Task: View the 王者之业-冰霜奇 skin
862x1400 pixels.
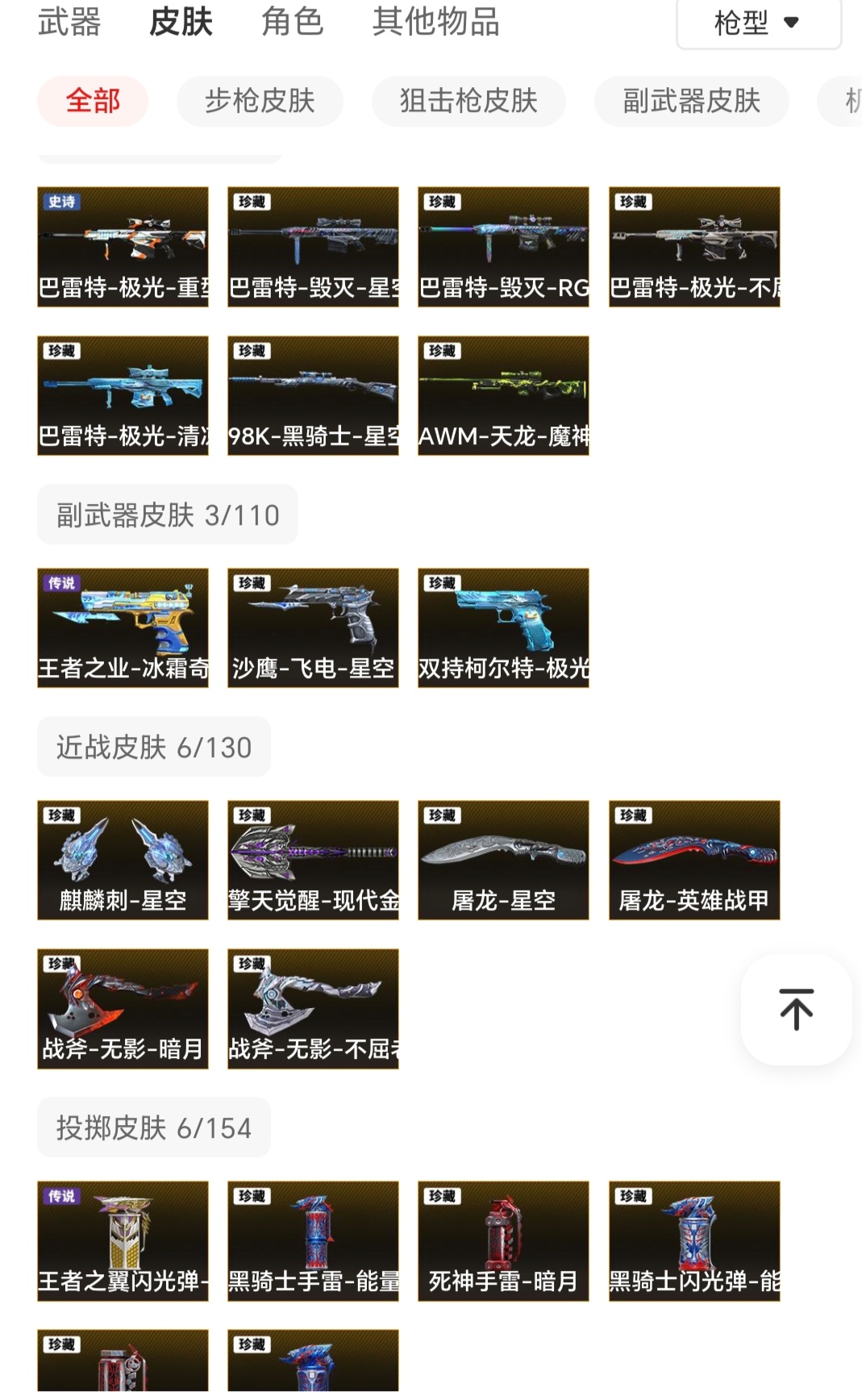Action: pyautogui.click(x=123, y=628)
